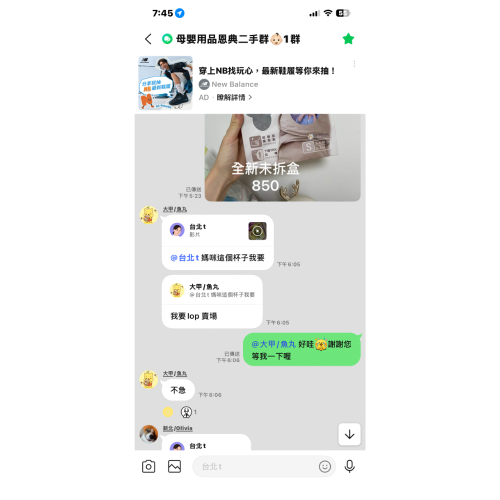The width and height of the screenshot is (500, 500).
Task: Go back from the group chat
Action: click(148, 39)
